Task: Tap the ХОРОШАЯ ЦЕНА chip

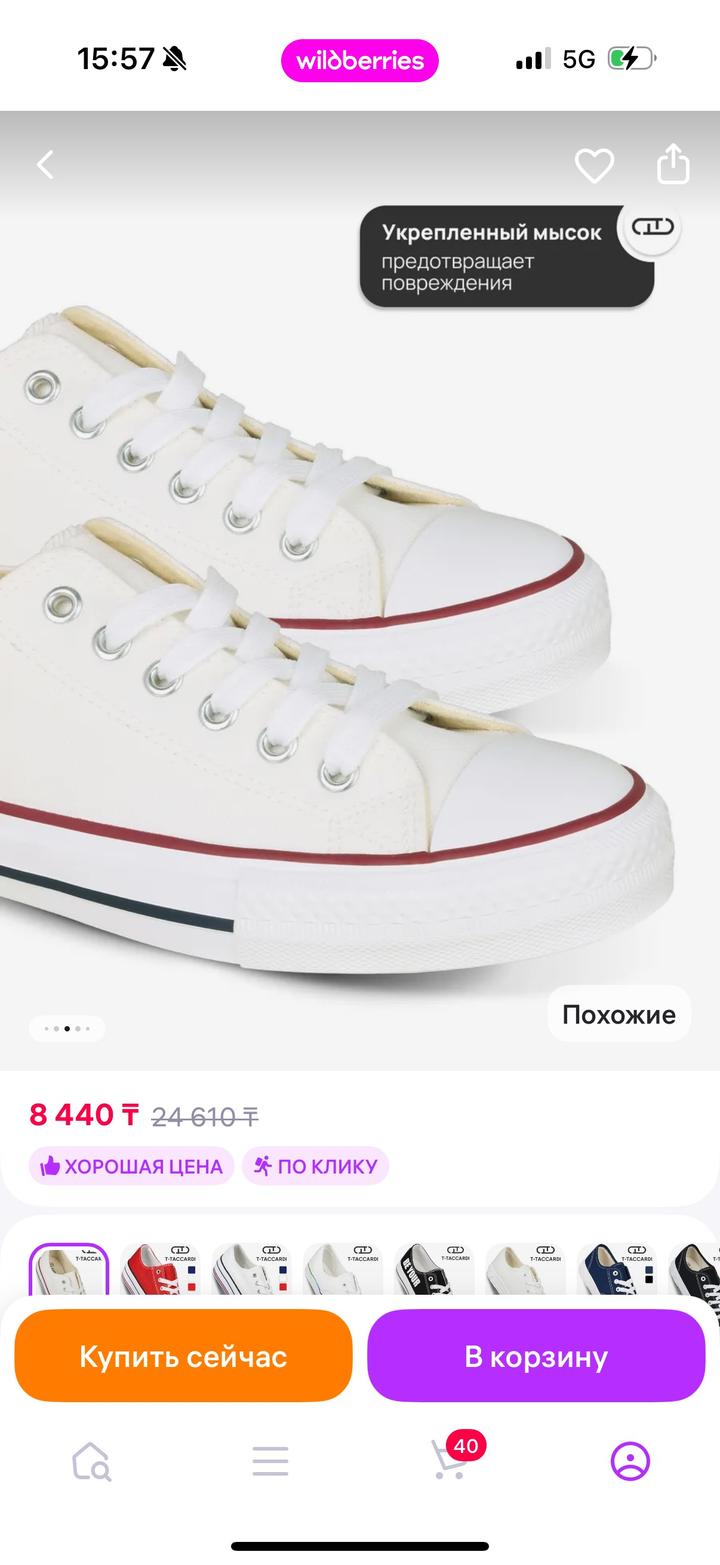Action: (131, 1166)
